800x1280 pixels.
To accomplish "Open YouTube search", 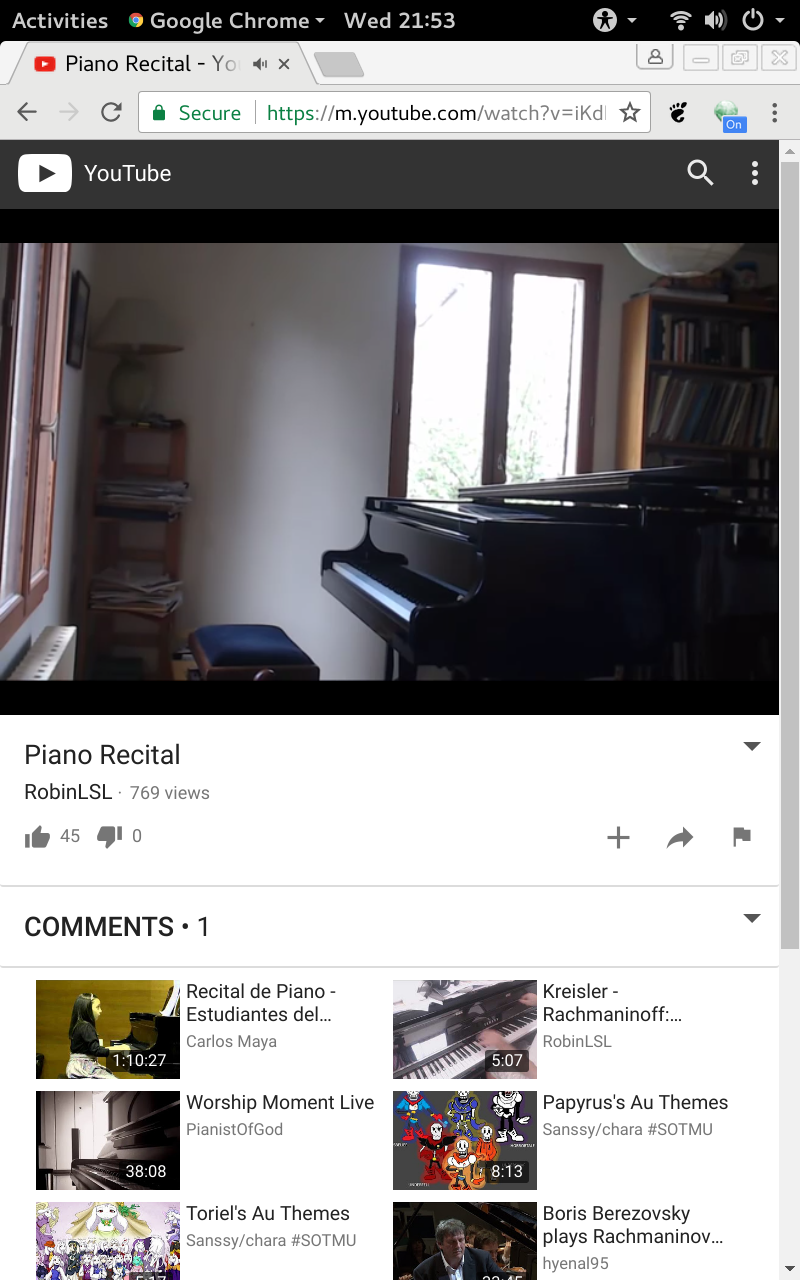I will coord(700,173).
